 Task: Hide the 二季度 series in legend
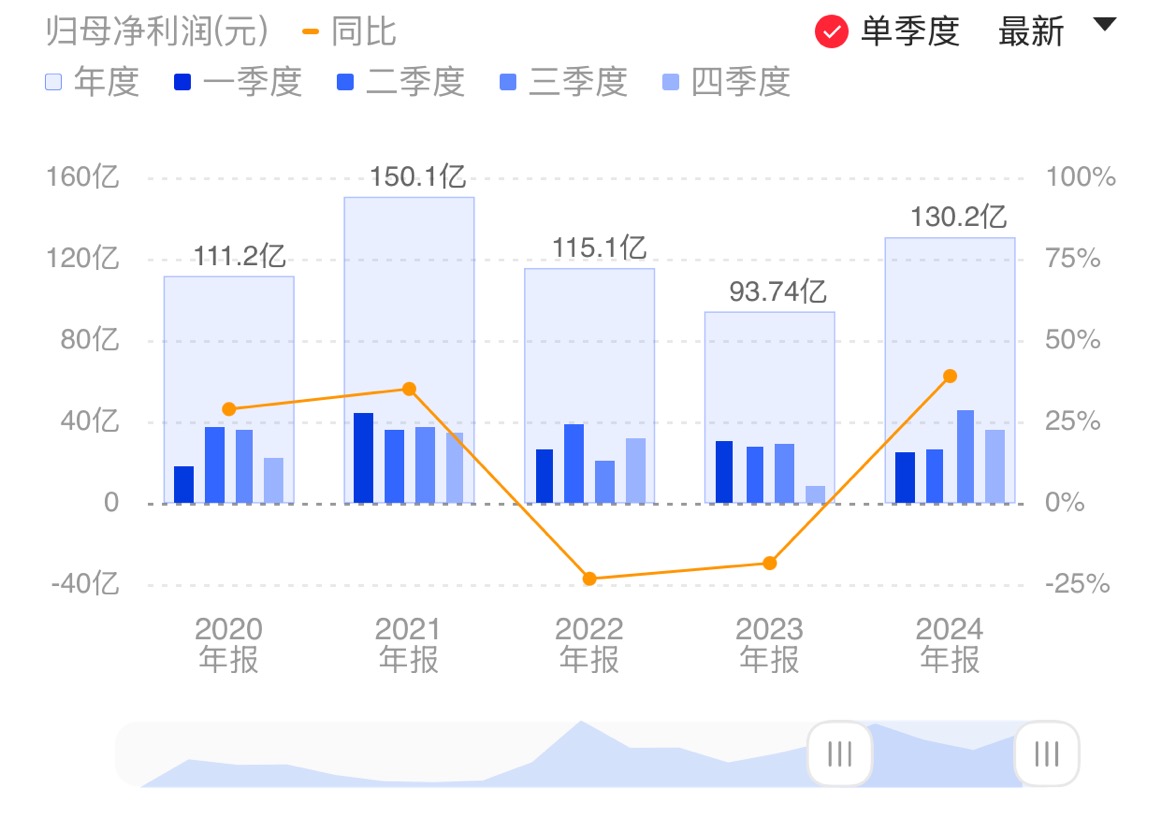tap(399, 82)
